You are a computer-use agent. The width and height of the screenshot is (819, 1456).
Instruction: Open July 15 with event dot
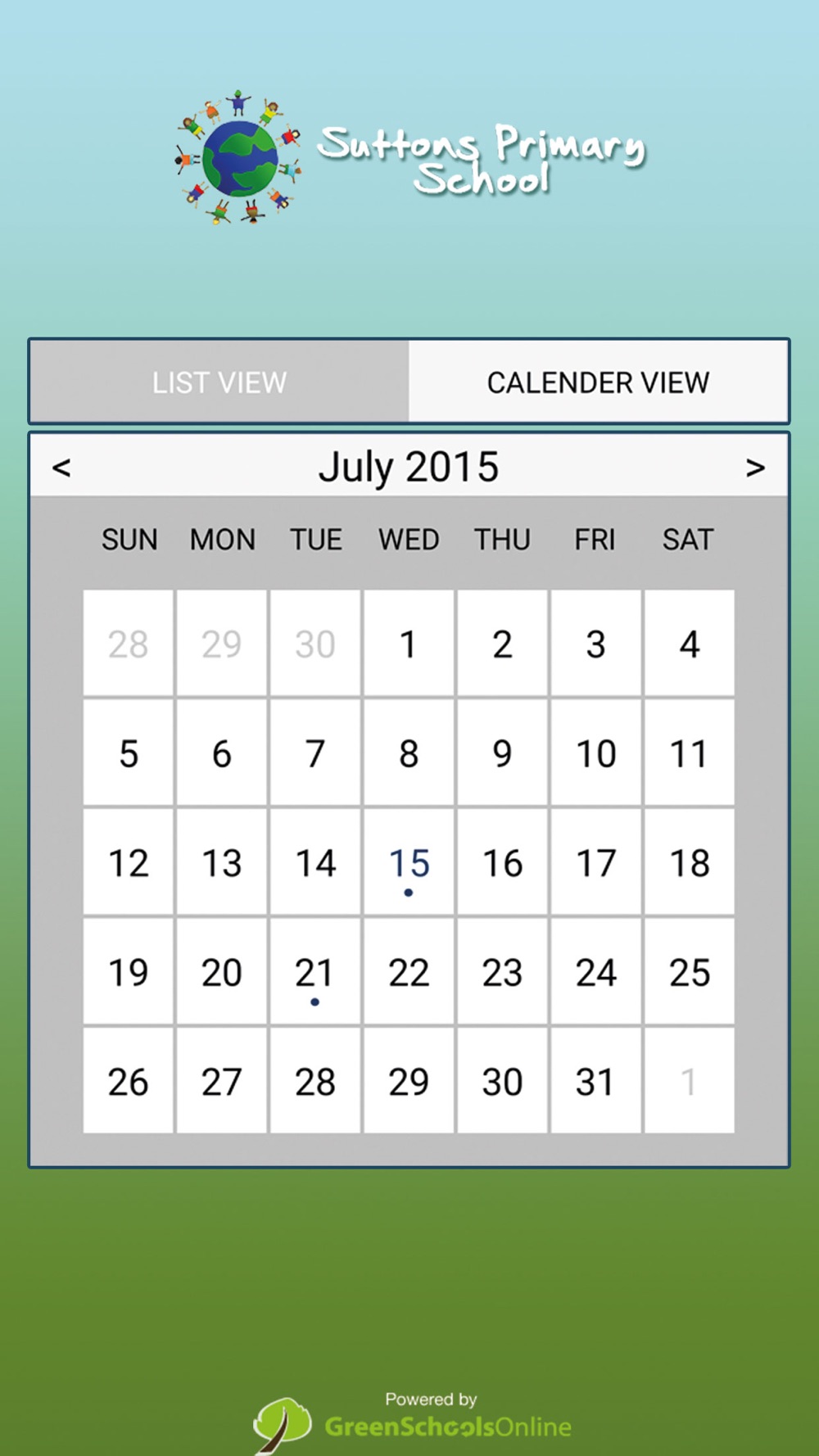(x=409, y=862)
